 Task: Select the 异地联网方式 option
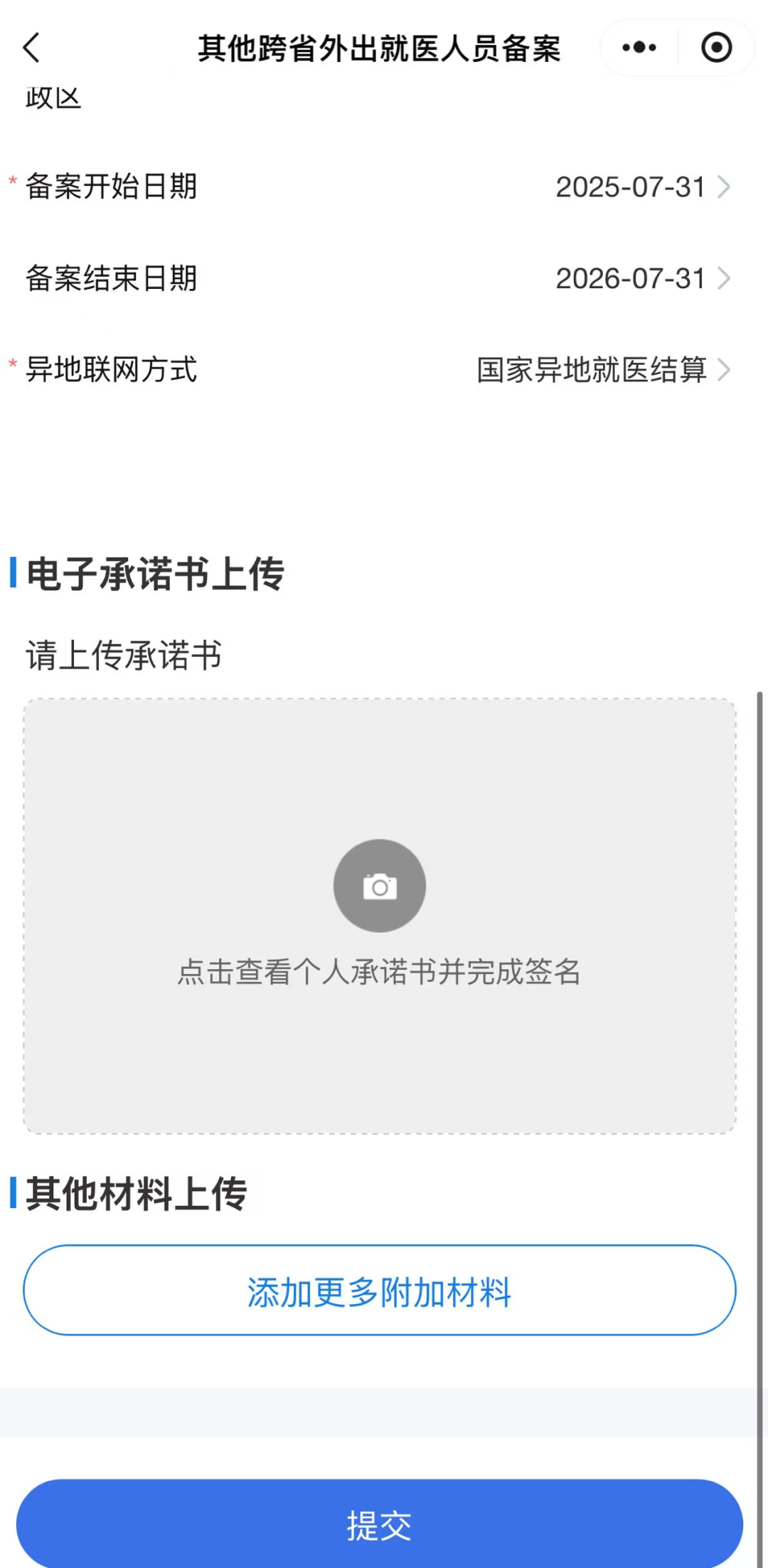click(x=384, y=370)
